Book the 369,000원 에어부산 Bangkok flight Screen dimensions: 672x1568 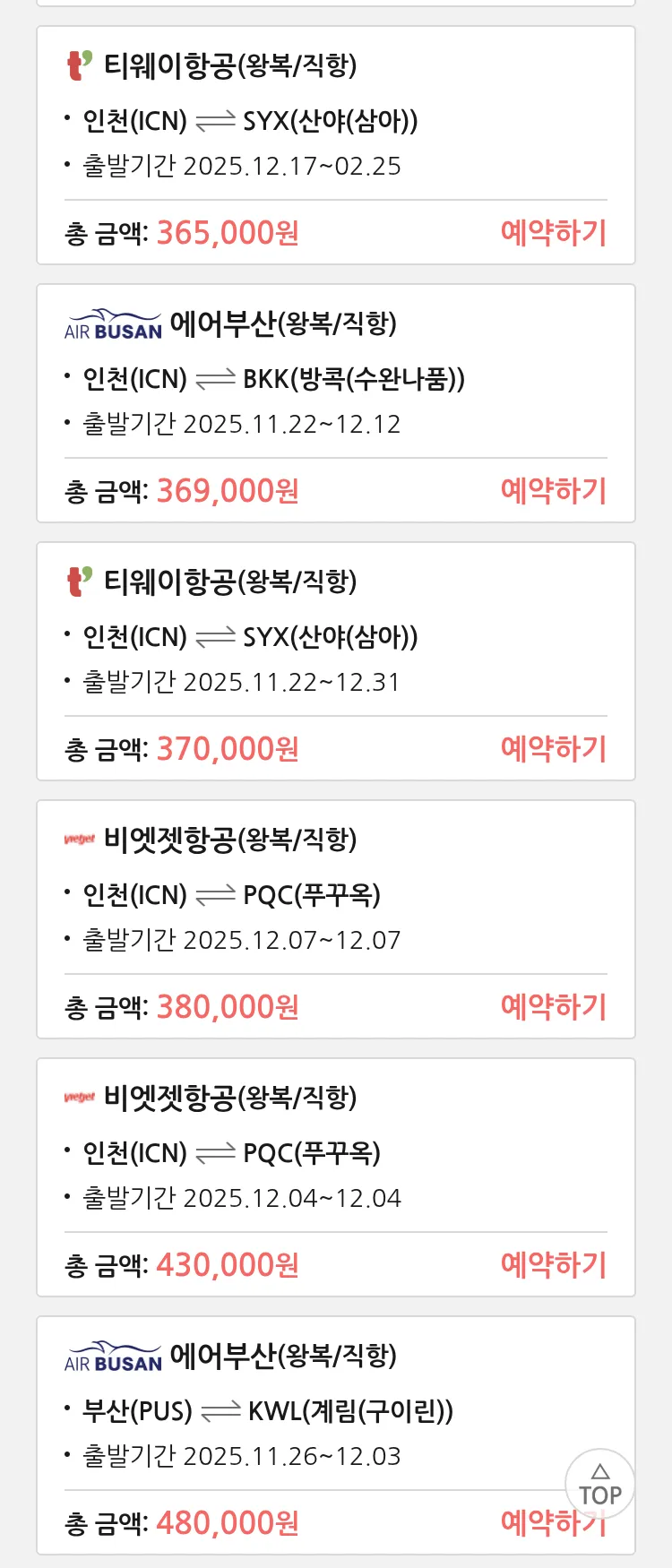(553, 491)
